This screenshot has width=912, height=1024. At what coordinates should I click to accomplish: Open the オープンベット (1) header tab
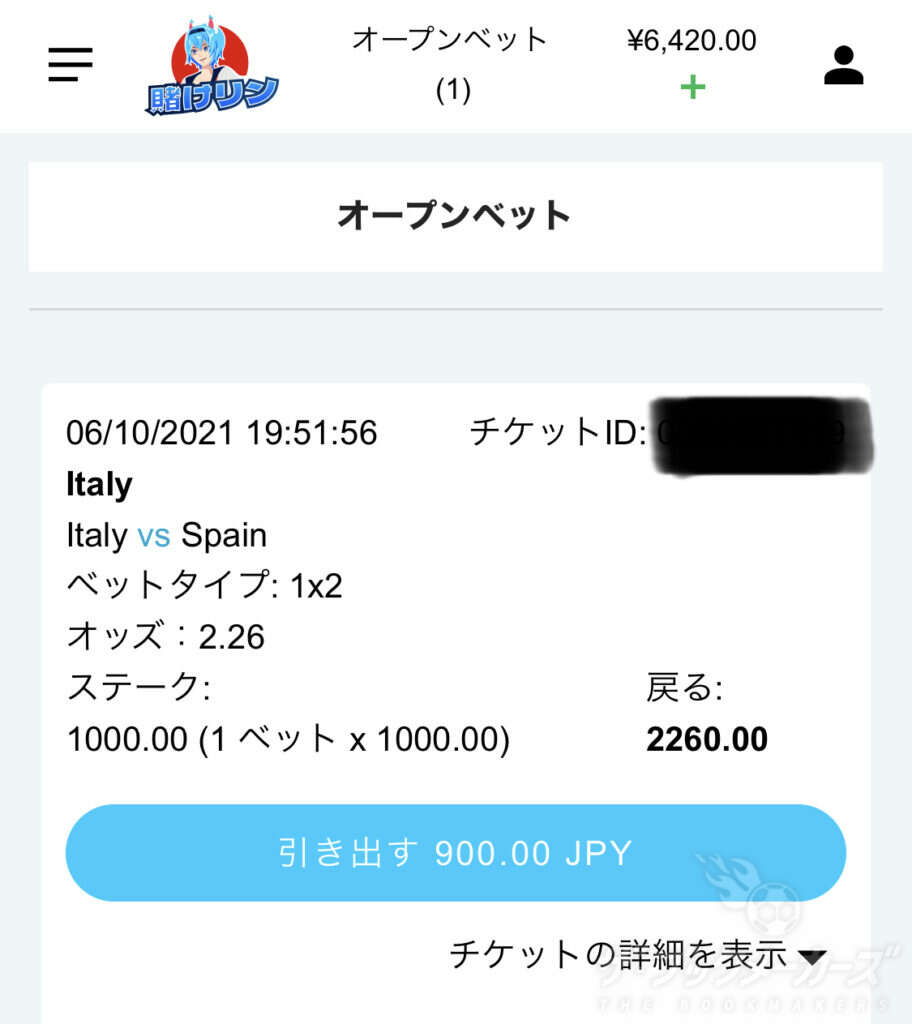click(448, 63)
